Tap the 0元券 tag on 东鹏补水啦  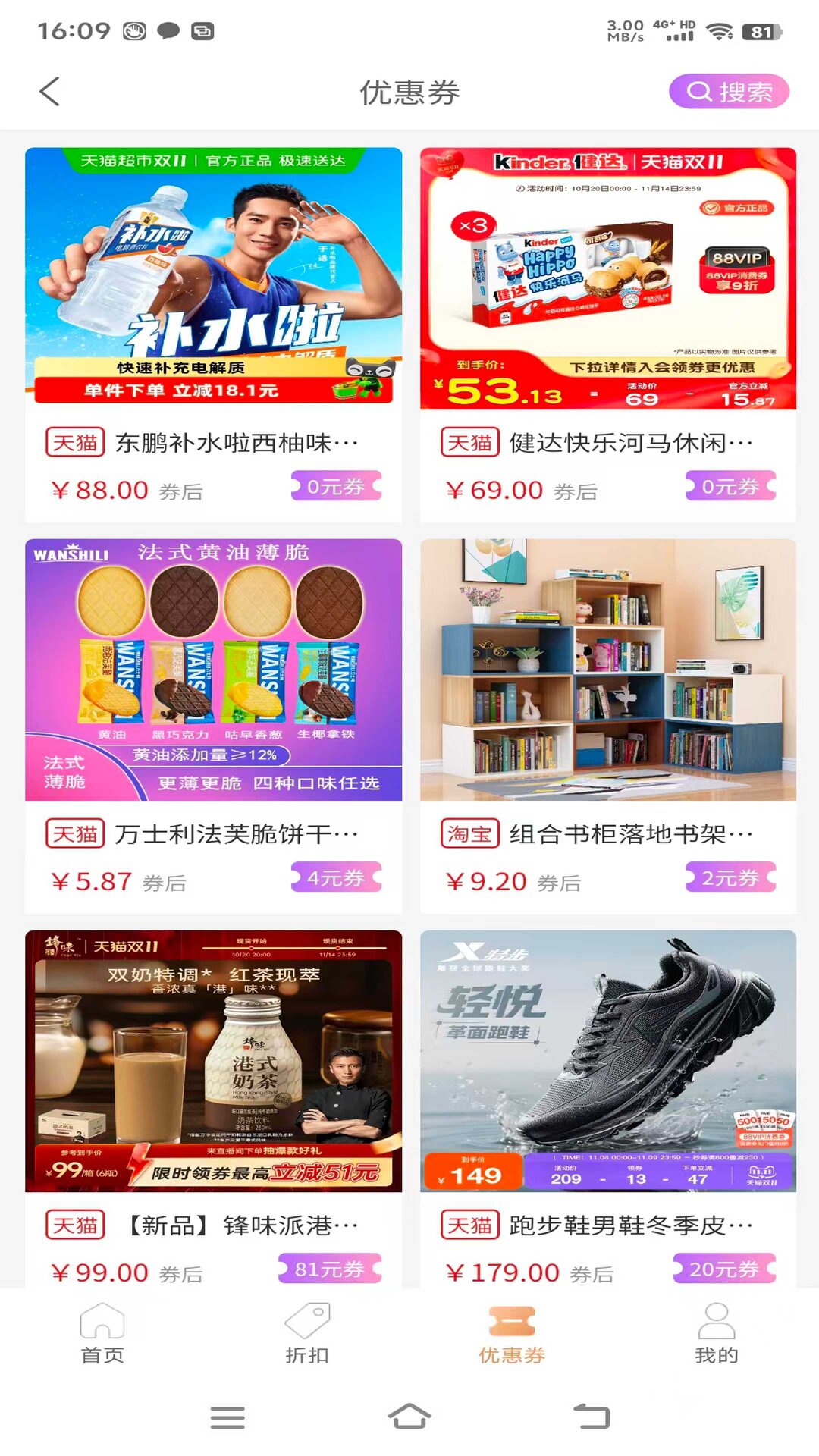pos(336,487)
